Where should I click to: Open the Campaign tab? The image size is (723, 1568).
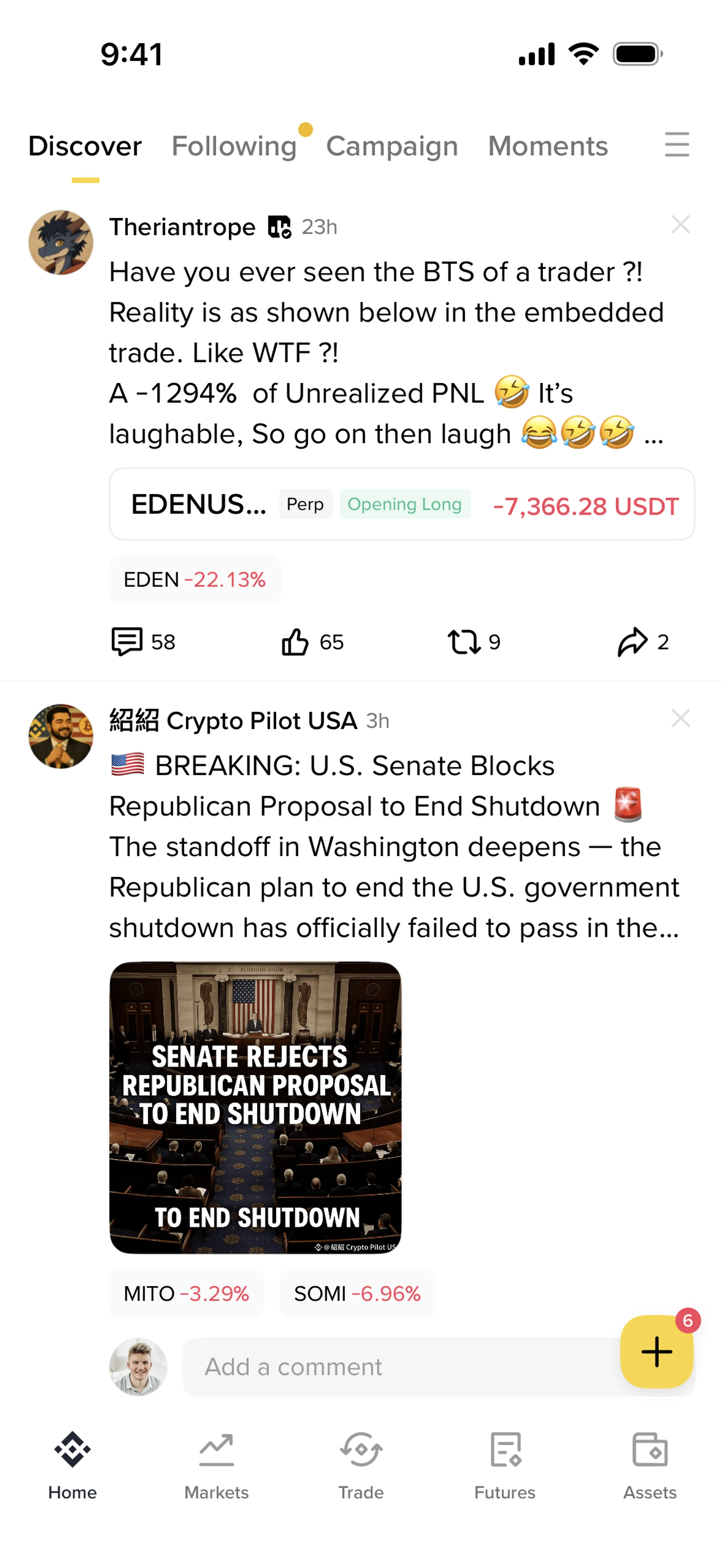tap(392, 146)
